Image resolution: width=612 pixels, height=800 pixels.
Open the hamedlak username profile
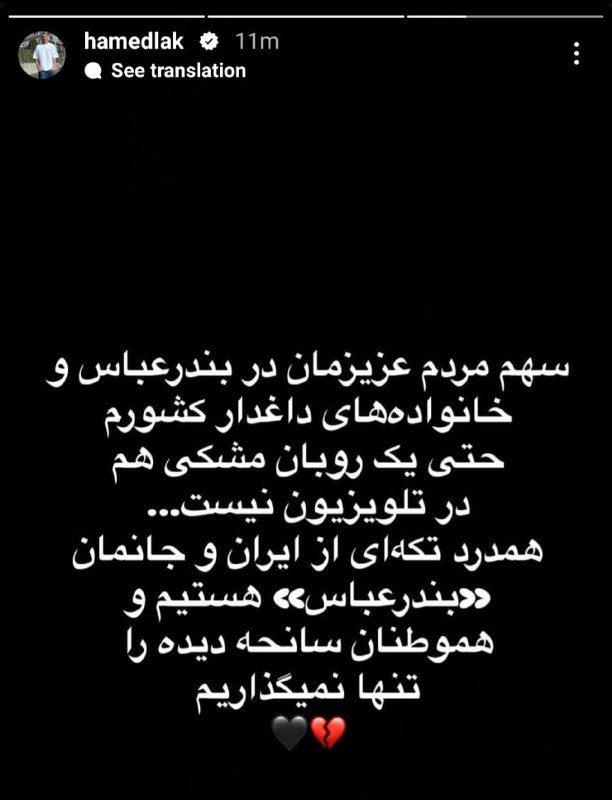140,42
